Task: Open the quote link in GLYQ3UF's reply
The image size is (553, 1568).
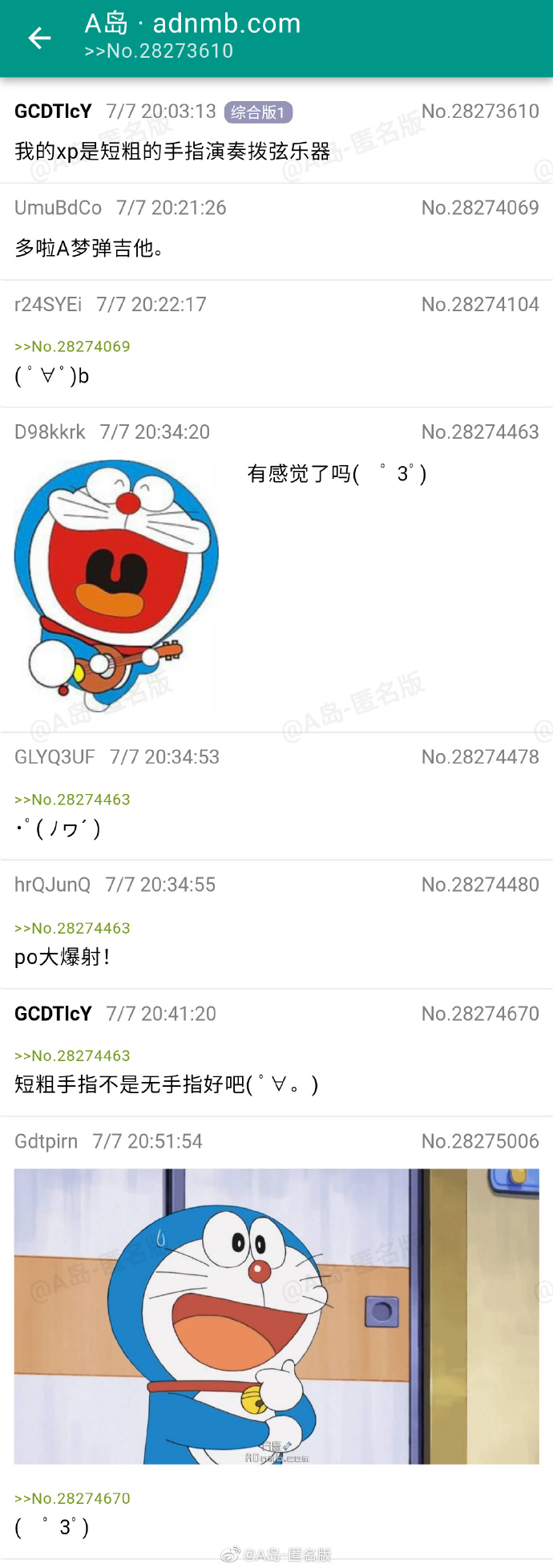Action: click(72, 800)
